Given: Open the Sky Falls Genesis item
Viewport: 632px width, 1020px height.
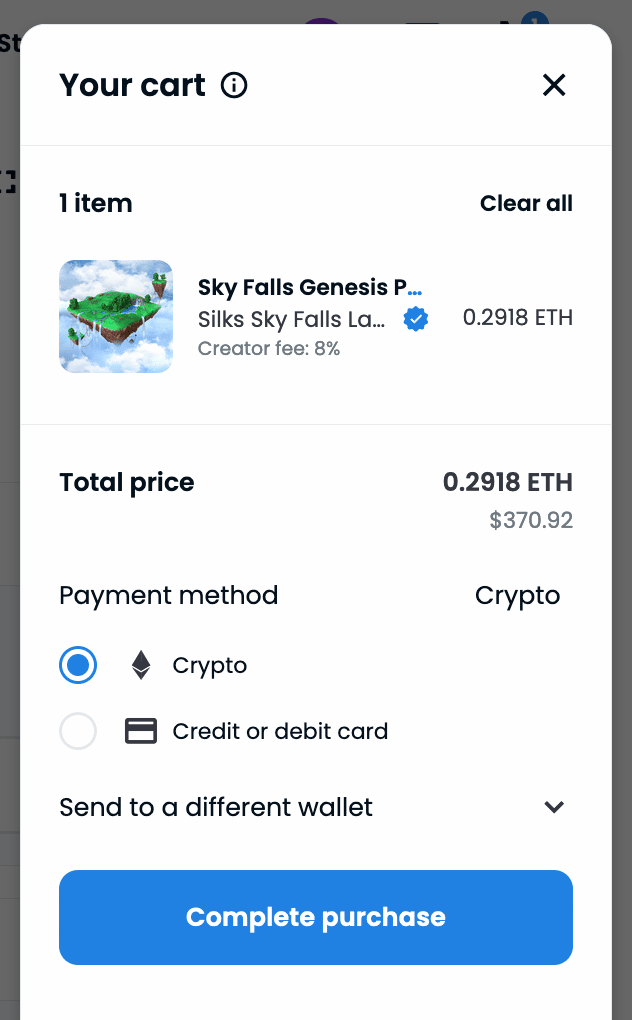Looking at the screenshot, I should [309, 287].
